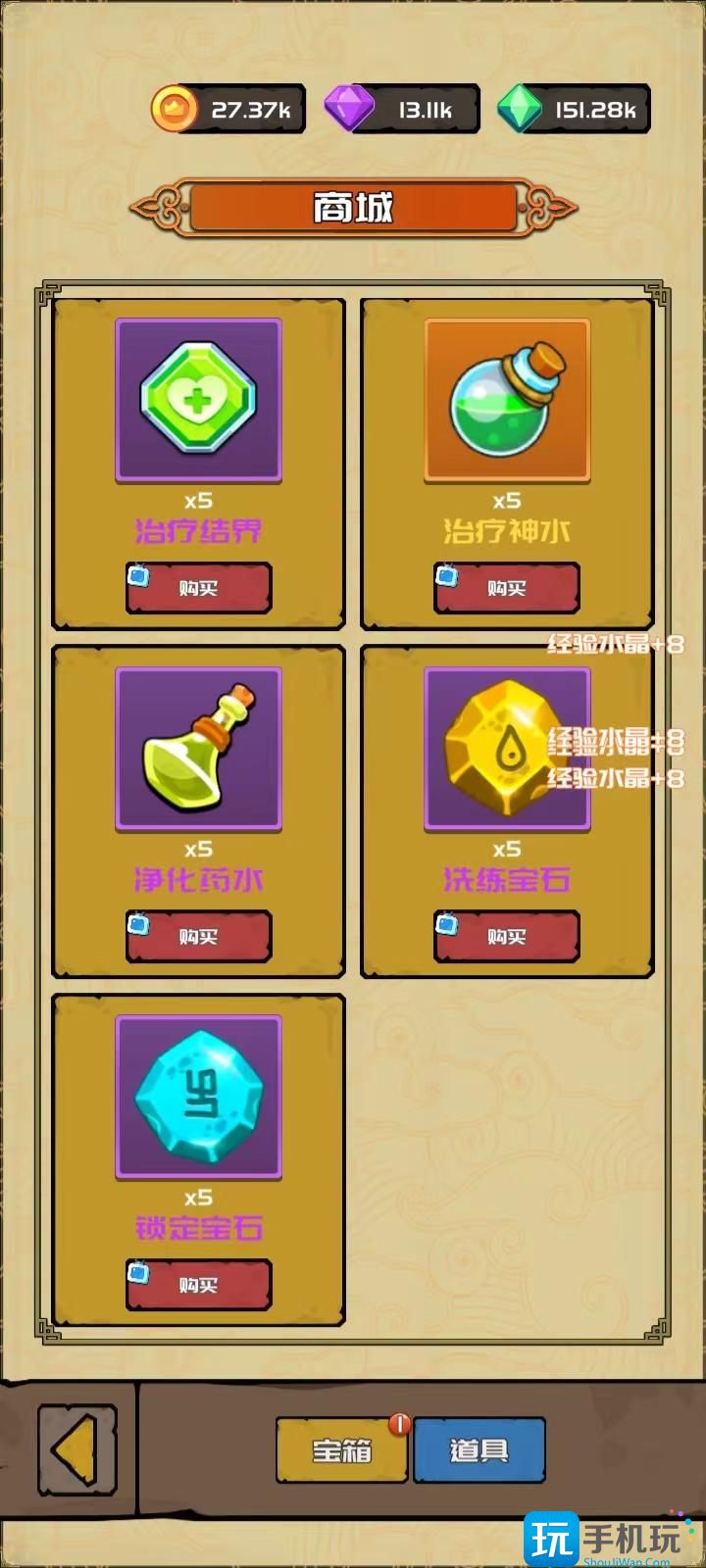
Task: Switch to the 宝箱 tab
Action: pyautogui.click(x=341, y=1450)
